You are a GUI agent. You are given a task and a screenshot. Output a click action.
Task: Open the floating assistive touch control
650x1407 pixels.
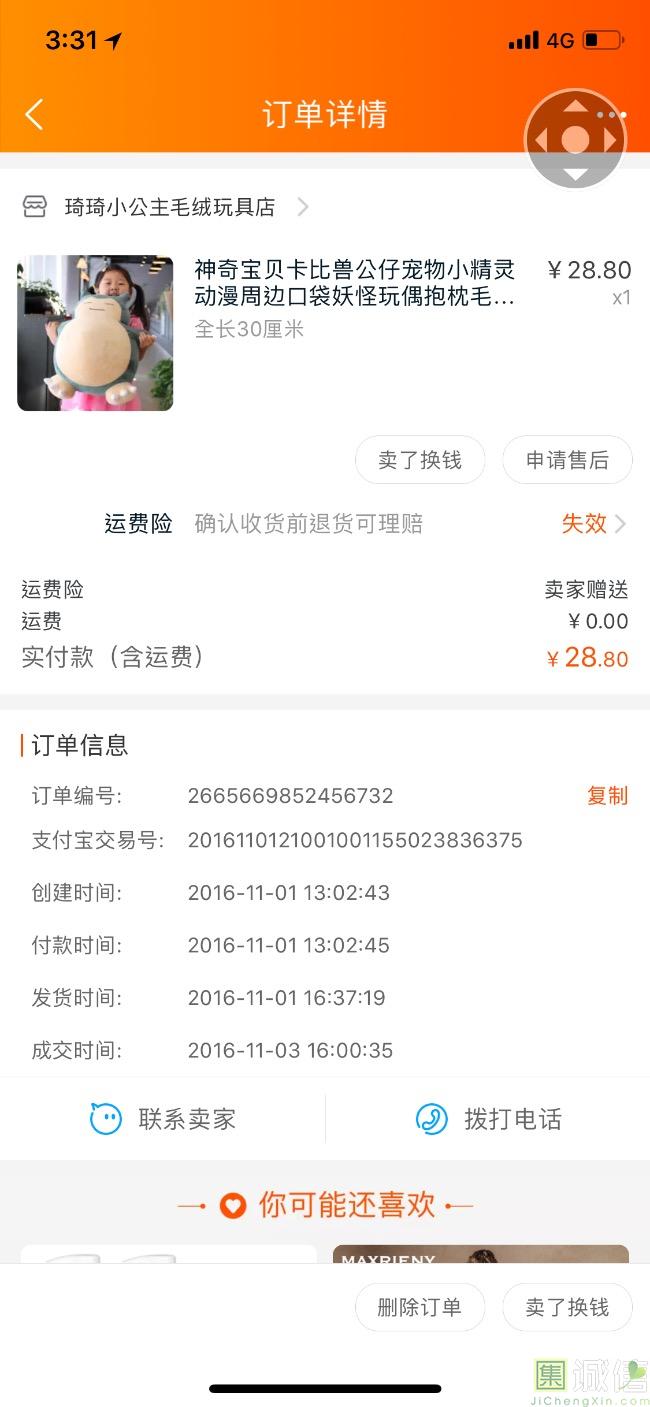point(575,140)
